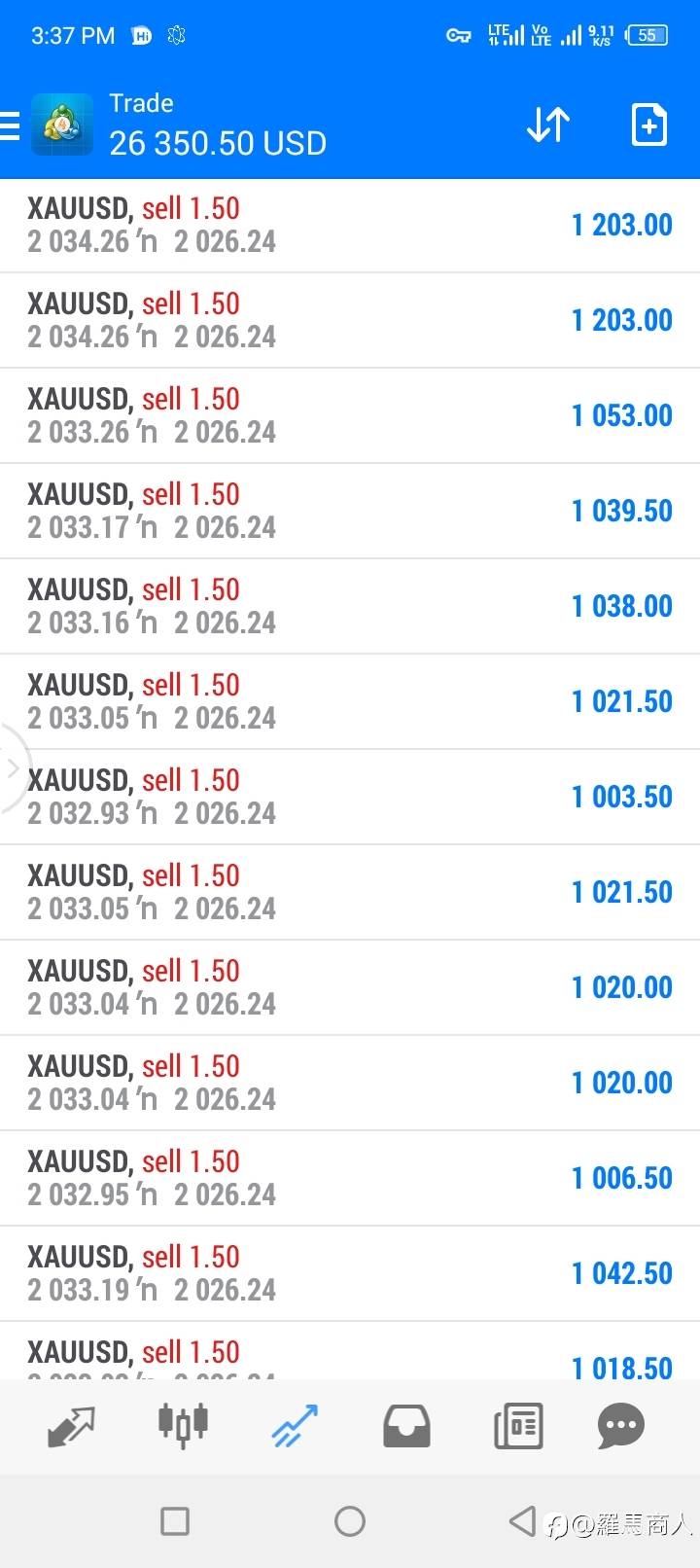Switch to the Quotes tab

72,1426
